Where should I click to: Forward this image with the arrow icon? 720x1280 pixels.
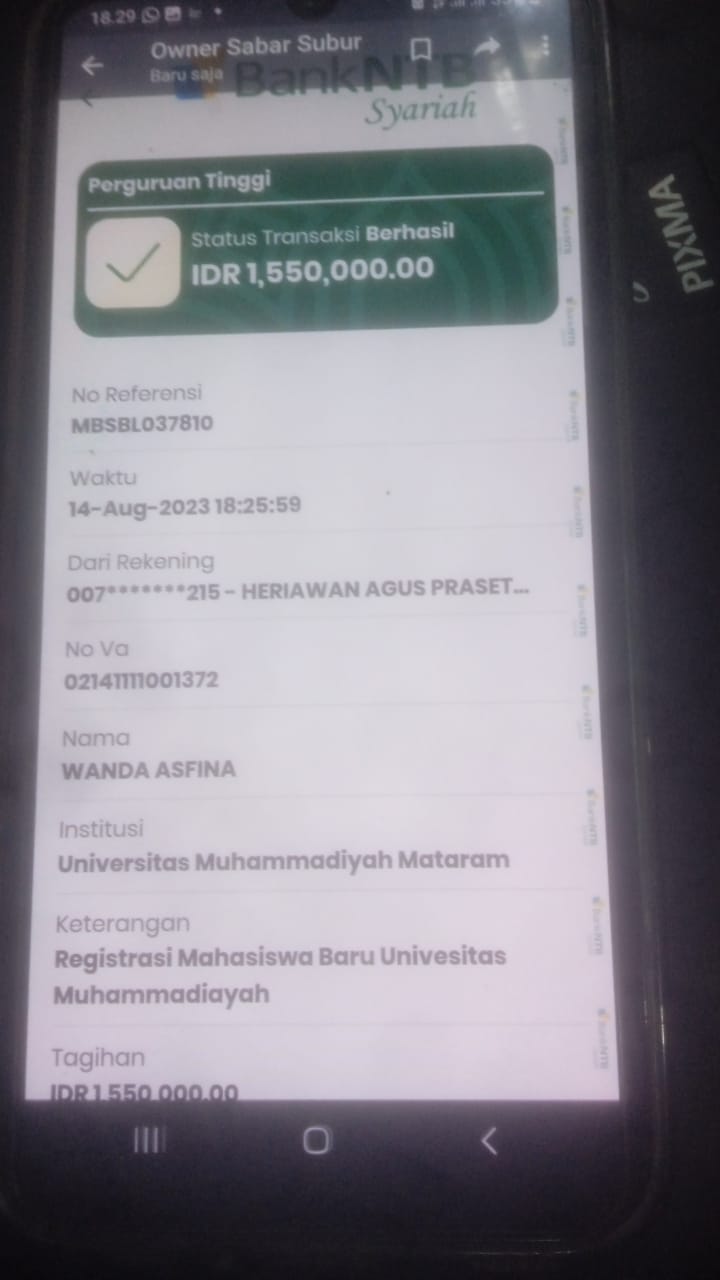[487, 47]
